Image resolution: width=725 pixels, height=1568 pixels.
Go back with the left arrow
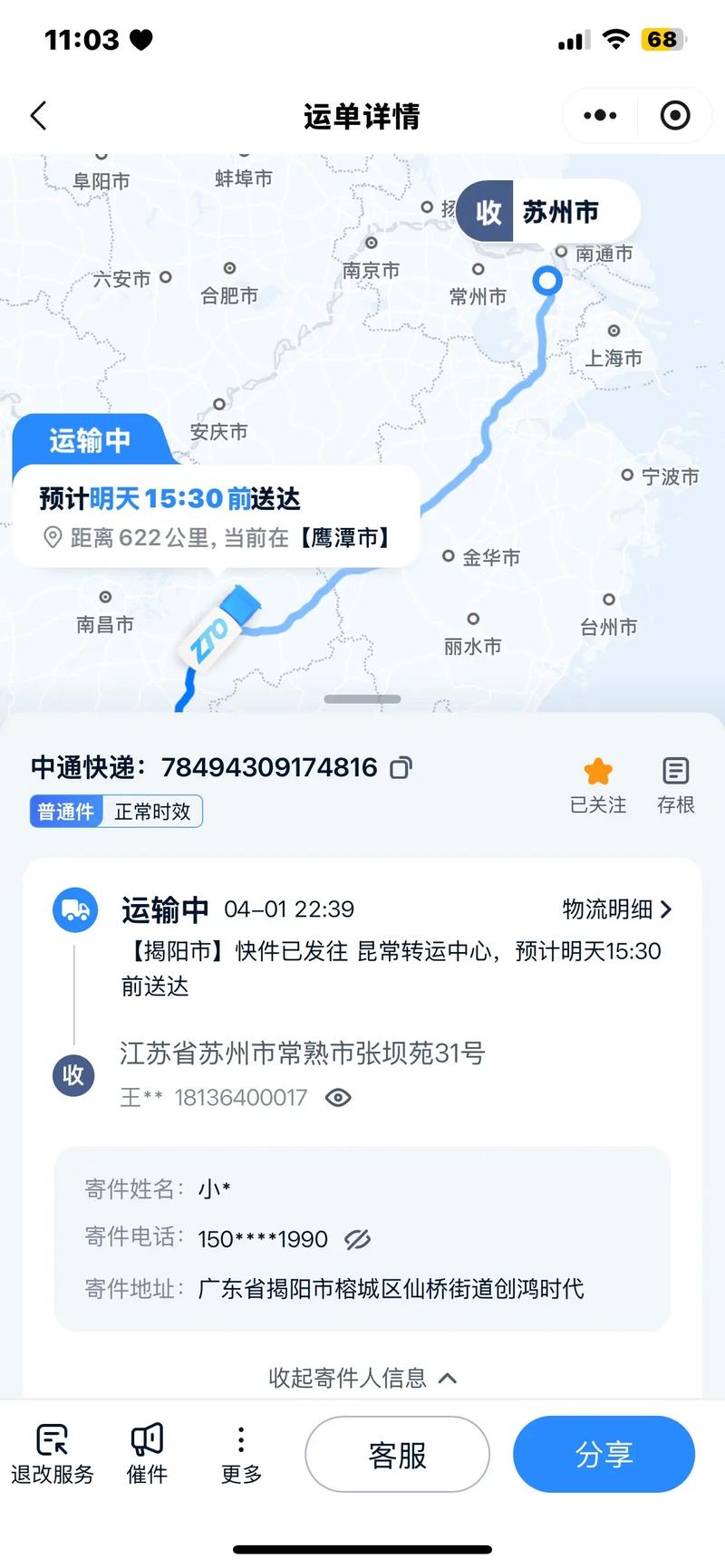point(36,116)
